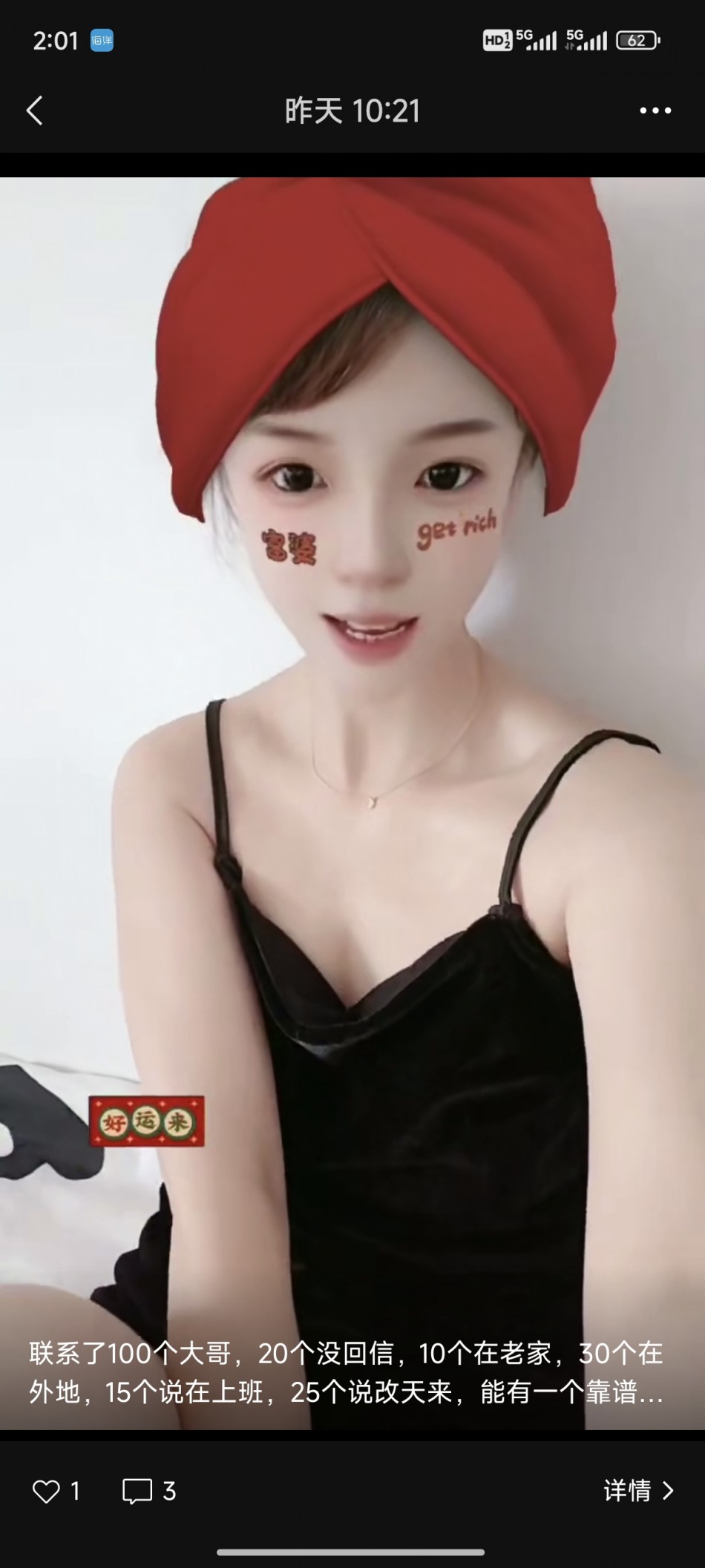
Task: Open 详情 details link
Action: point(638,1490)
